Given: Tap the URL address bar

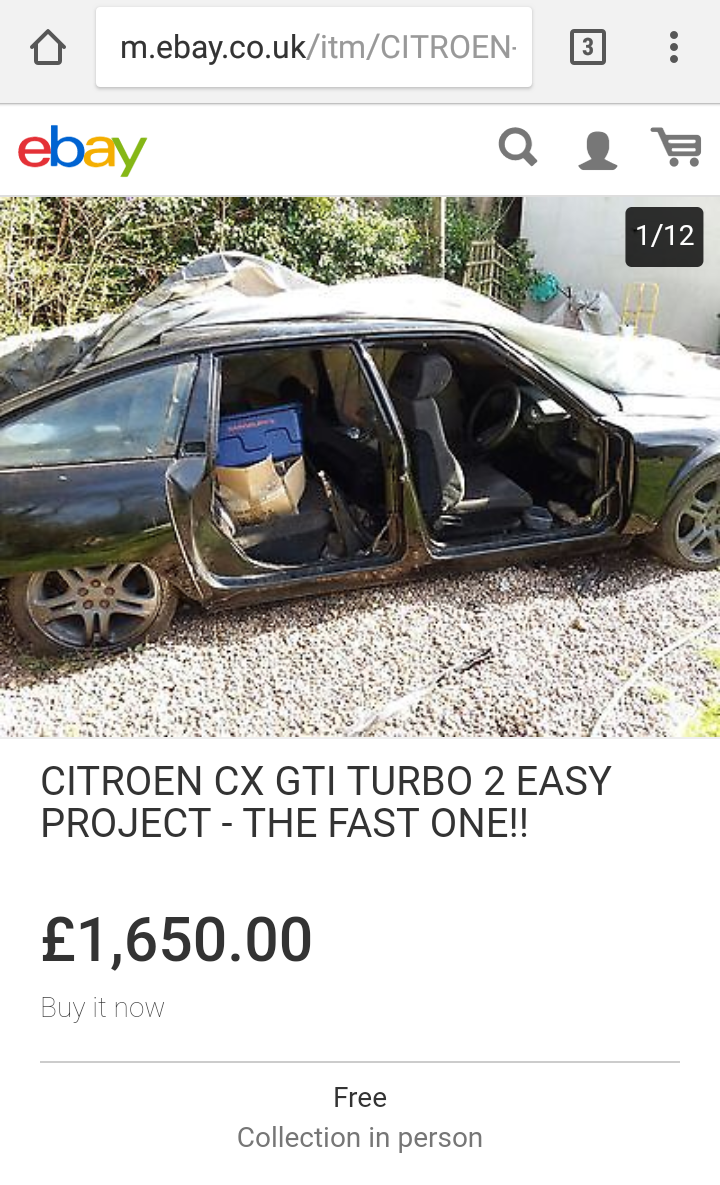Looking at the screenshot, I should click(314, 48).
